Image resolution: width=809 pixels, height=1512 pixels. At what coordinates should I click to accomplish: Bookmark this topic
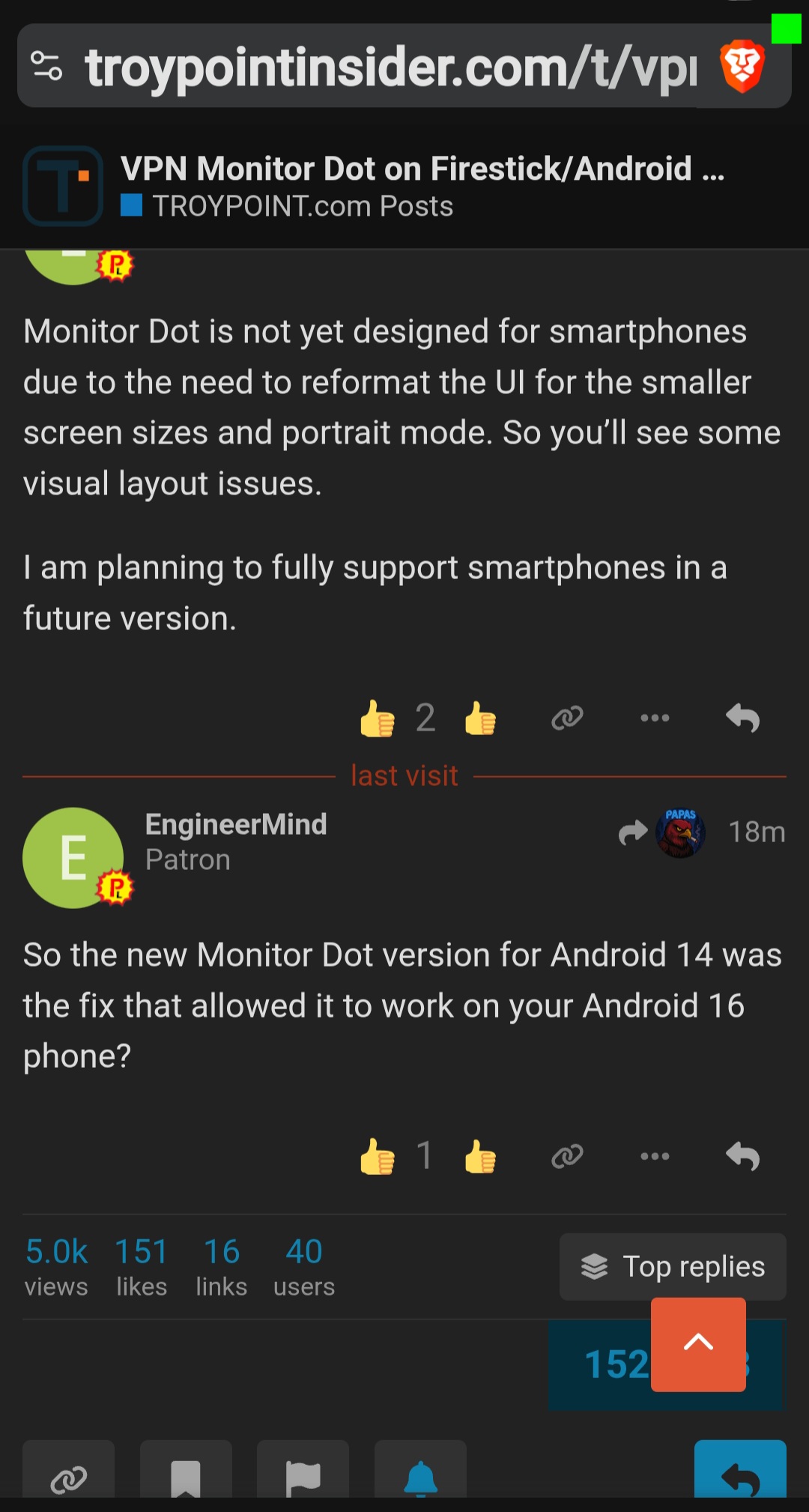(186, 1475)
